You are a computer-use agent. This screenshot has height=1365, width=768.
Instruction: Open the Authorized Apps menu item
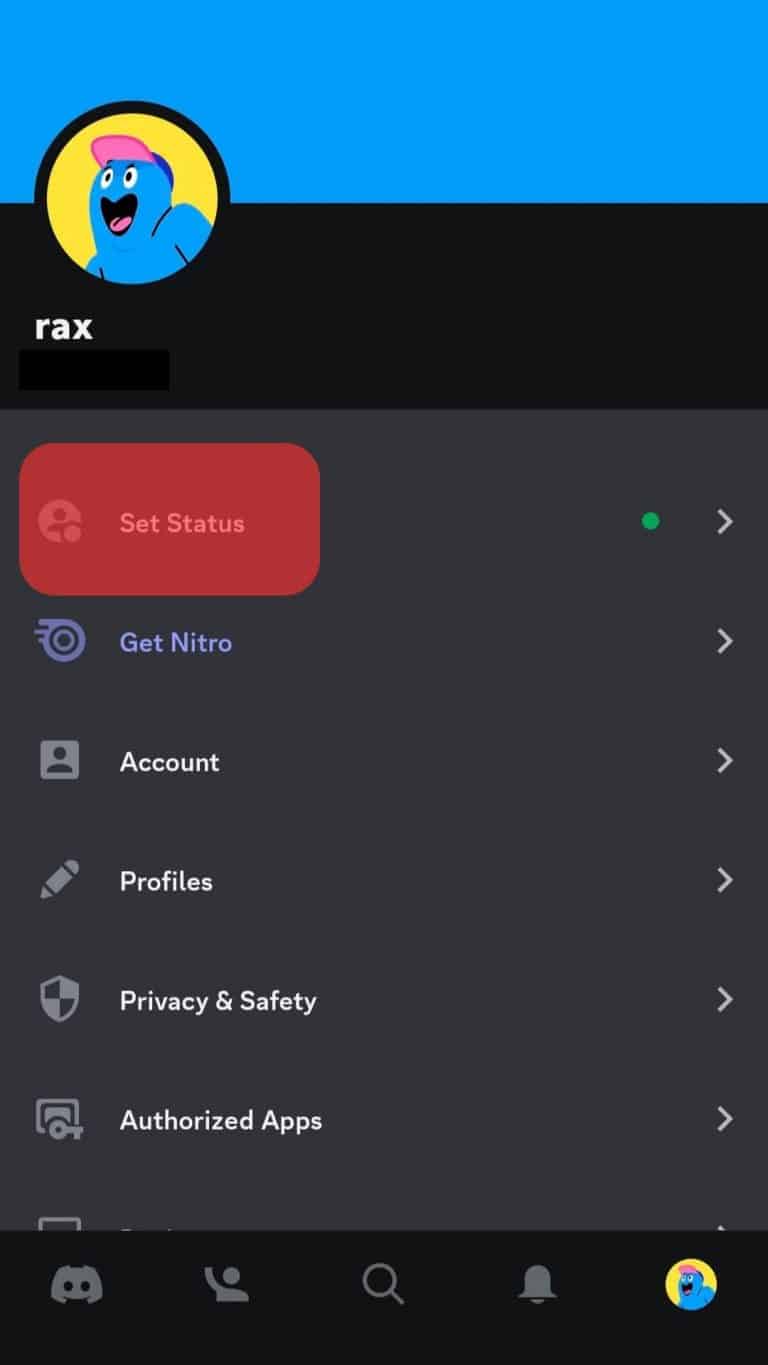(220, 1119)
